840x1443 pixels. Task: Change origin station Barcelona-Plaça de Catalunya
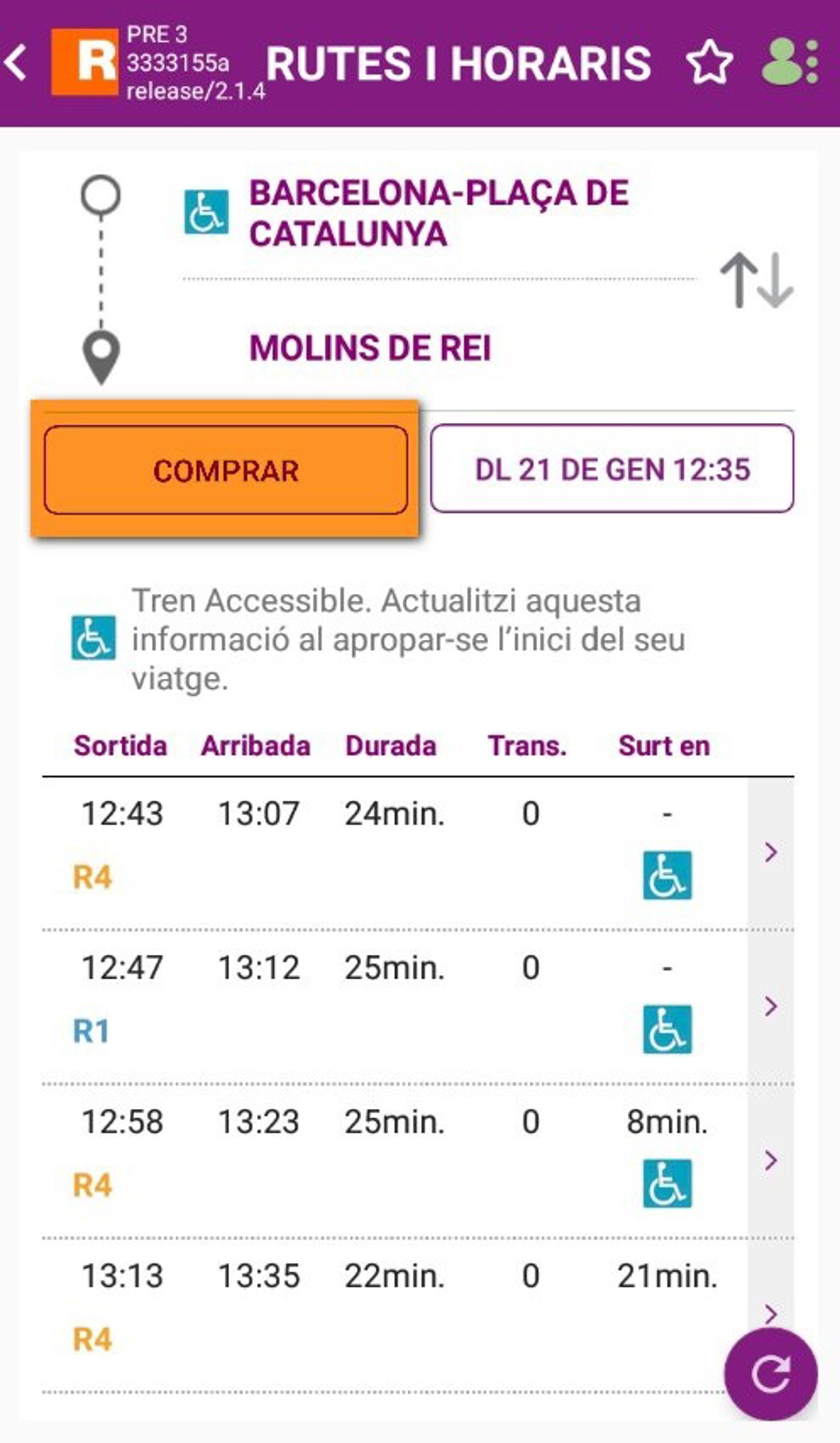(438, 213)
